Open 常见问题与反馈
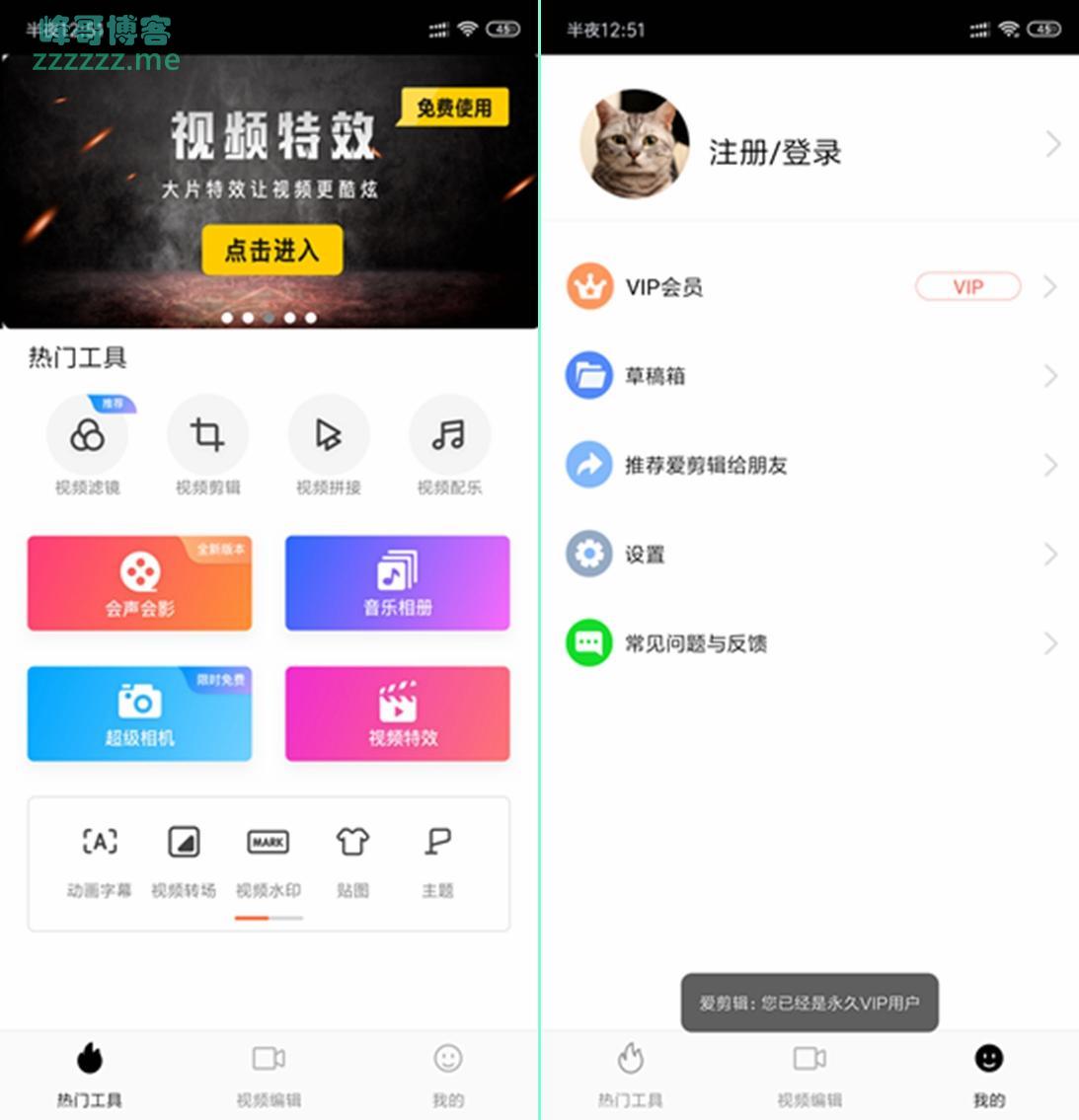 (809, 643)
